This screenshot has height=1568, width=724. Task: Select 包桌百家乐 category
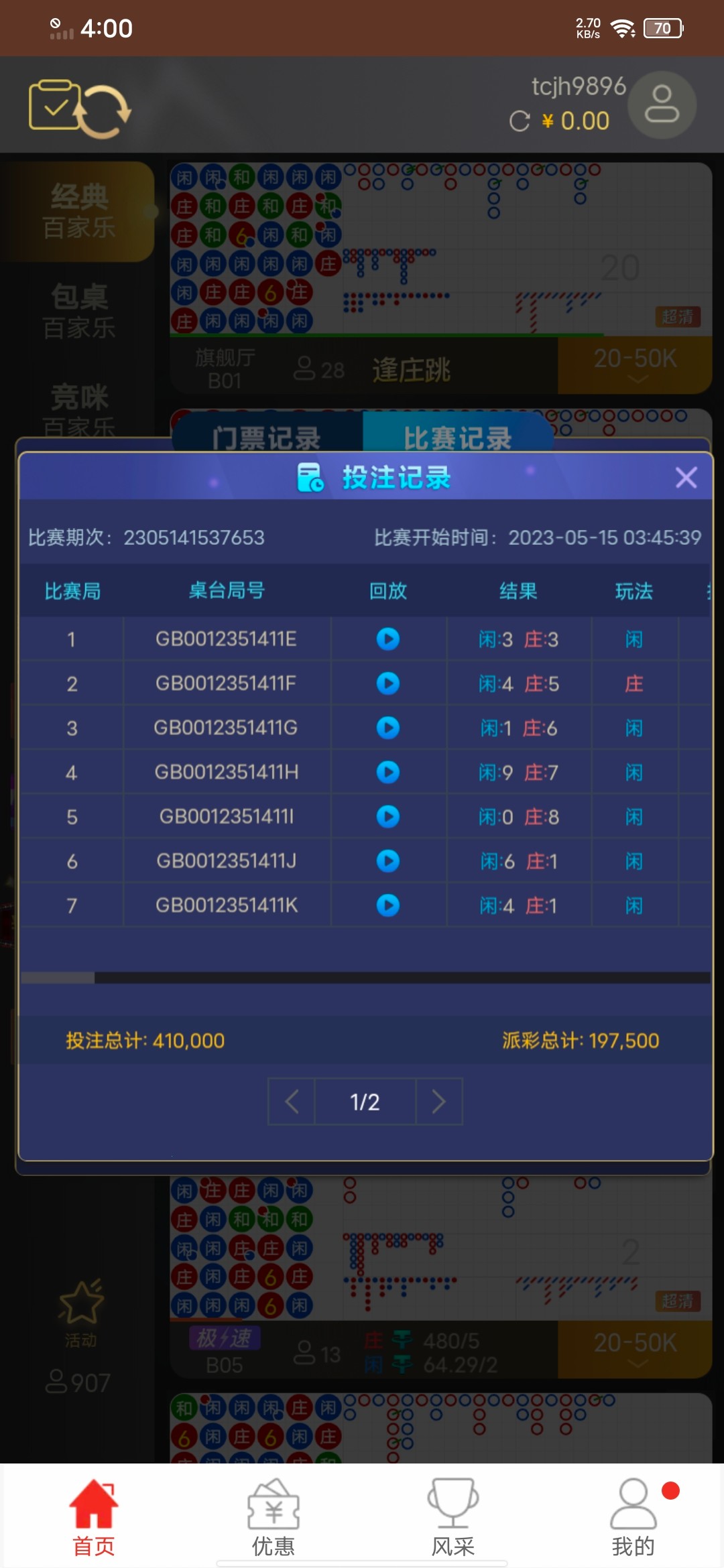79,312
